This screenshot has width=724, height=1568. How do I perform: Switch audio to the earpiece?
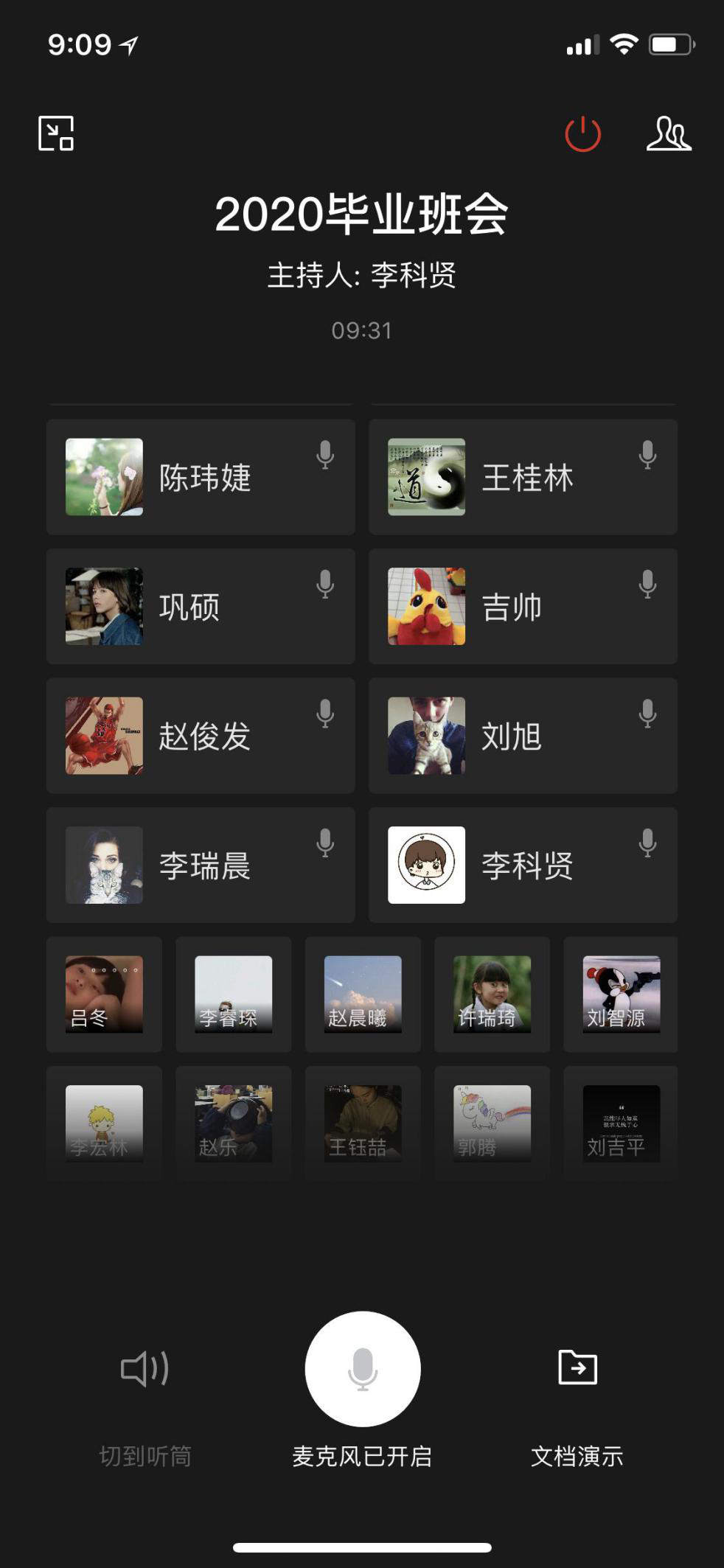(x=145, y=1370)
